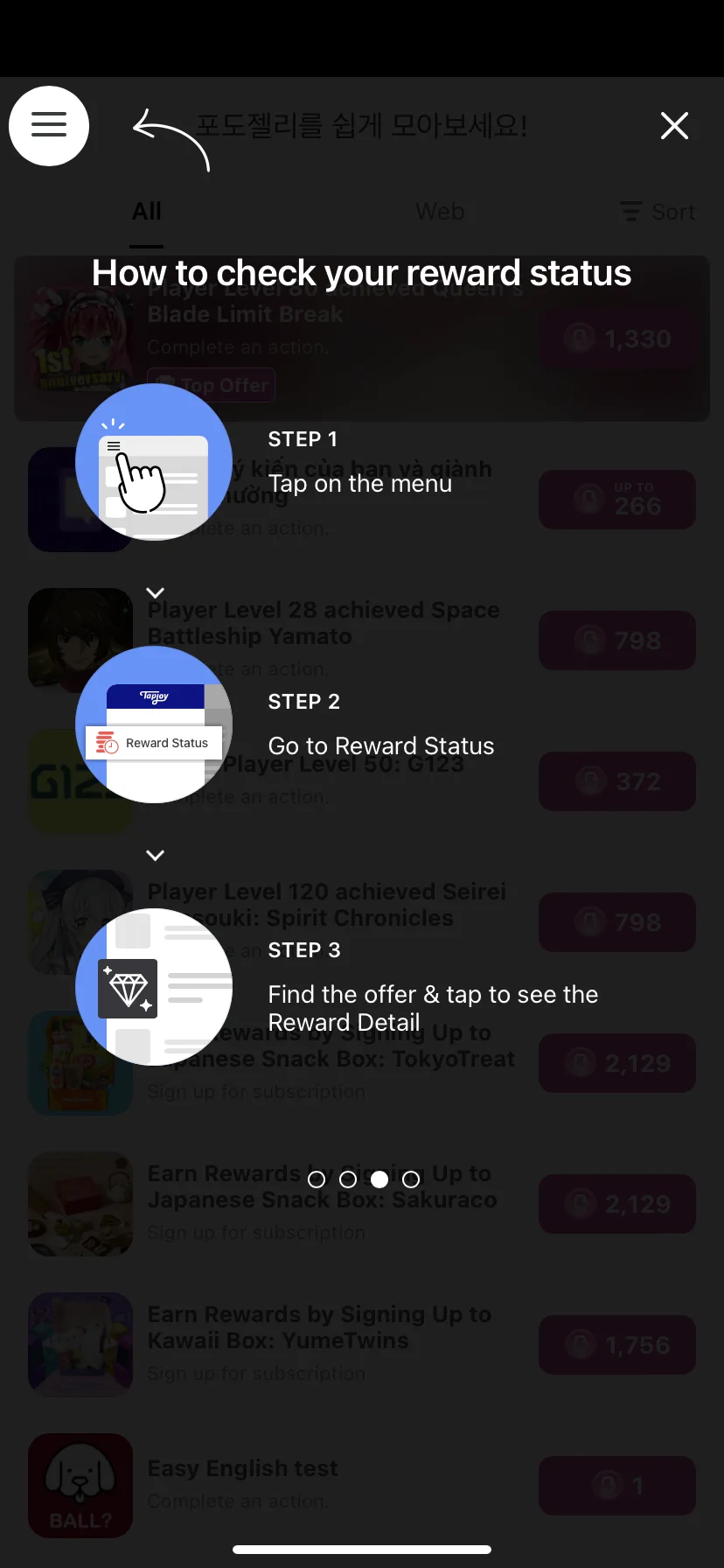Image resolution: width=724 pixels, height=1568 pixels.
Task: Jump to the second tutorial page dot
Action: 348,1179
